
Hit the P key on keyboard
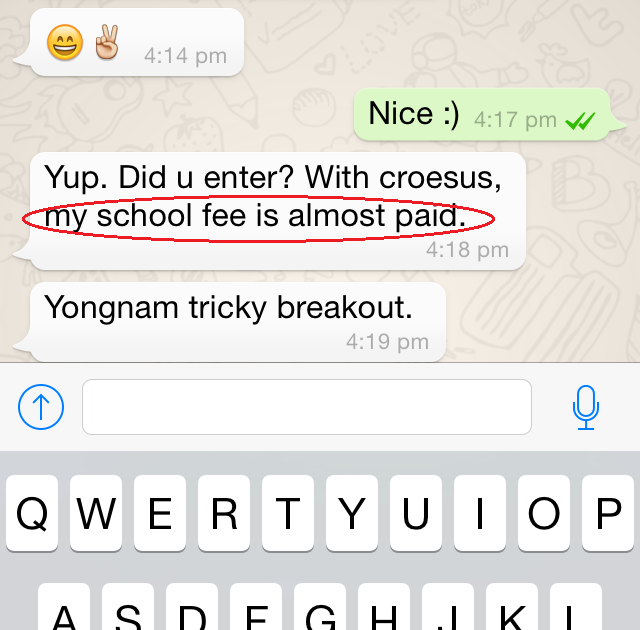pos(609,513)
